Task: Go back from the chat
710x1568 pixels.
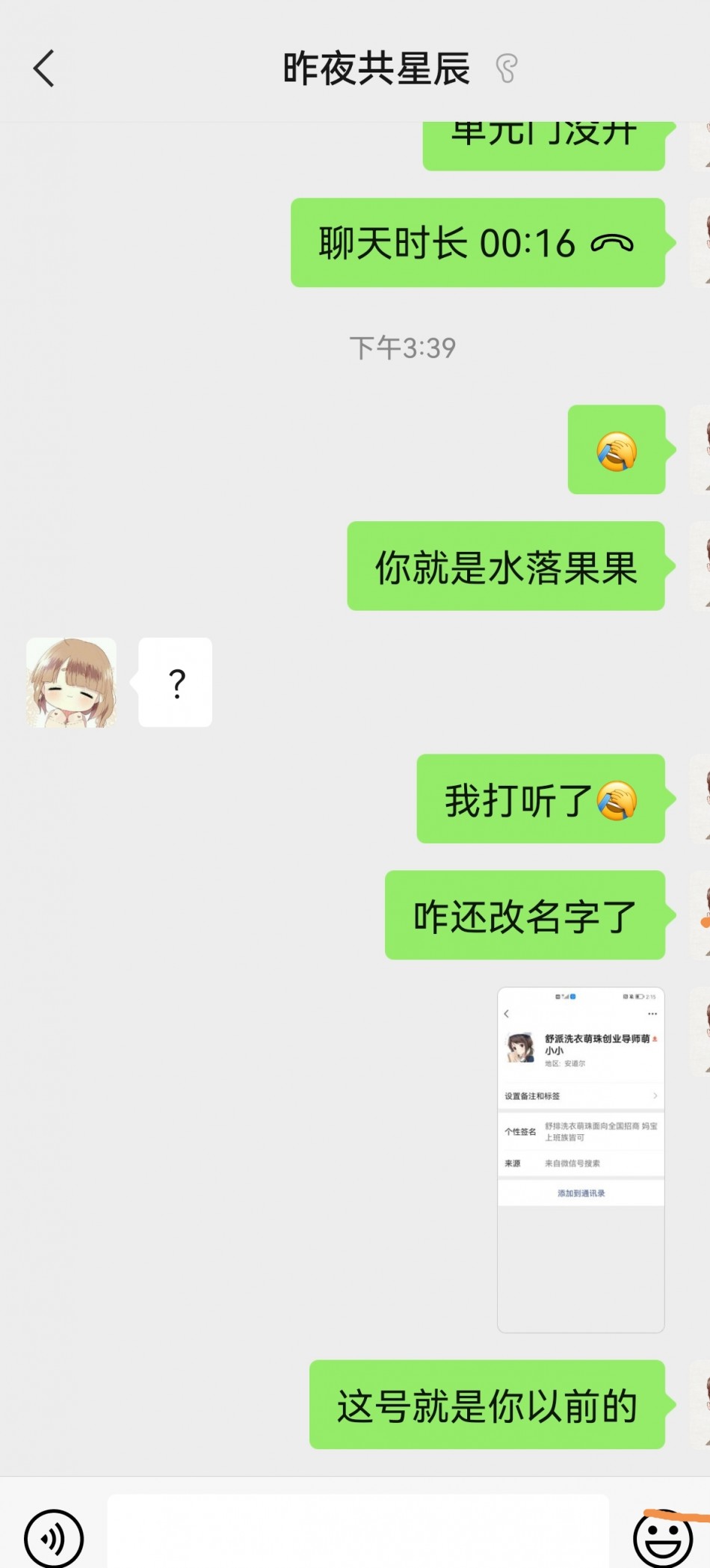Action: point(44,69)
